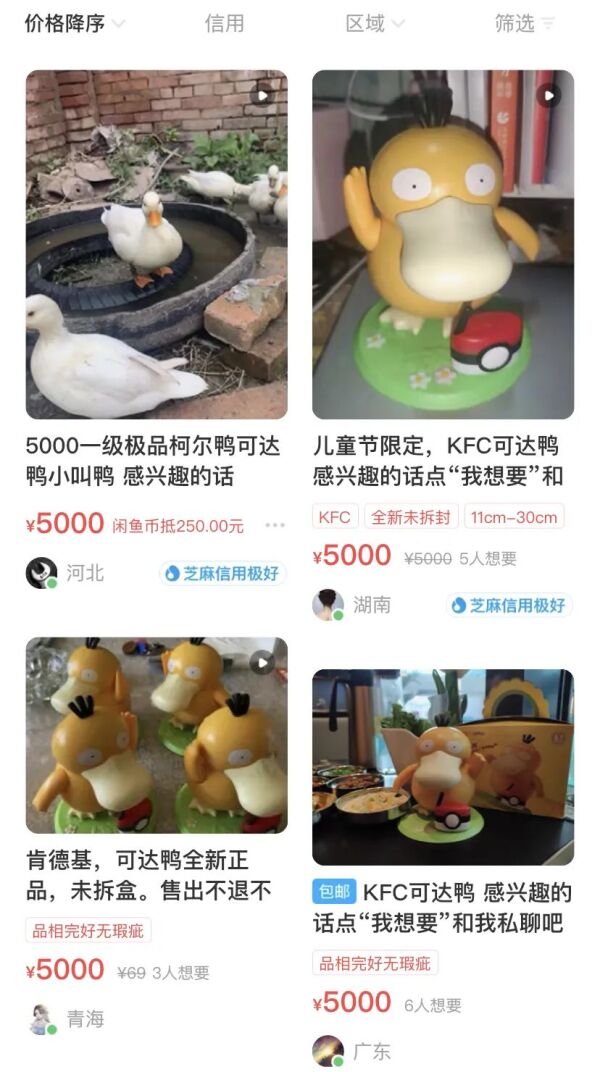Open the 5000一级极品柯尔鸭 listing

(x=156, y=244)
